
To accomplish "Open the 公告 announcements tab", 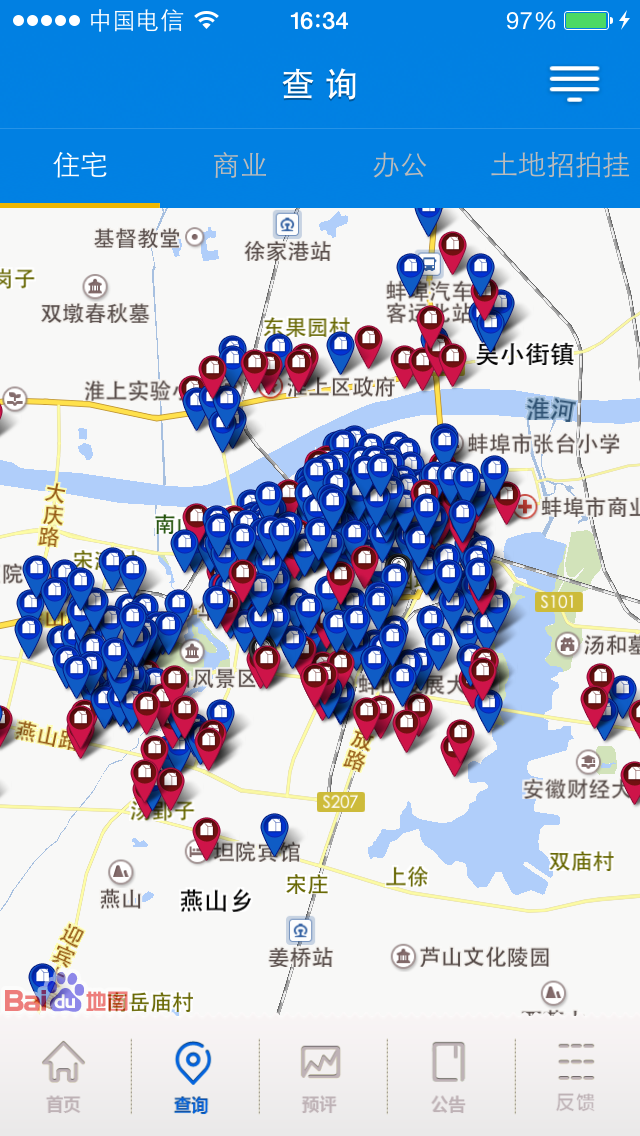I will click(x=448, y=1076).
